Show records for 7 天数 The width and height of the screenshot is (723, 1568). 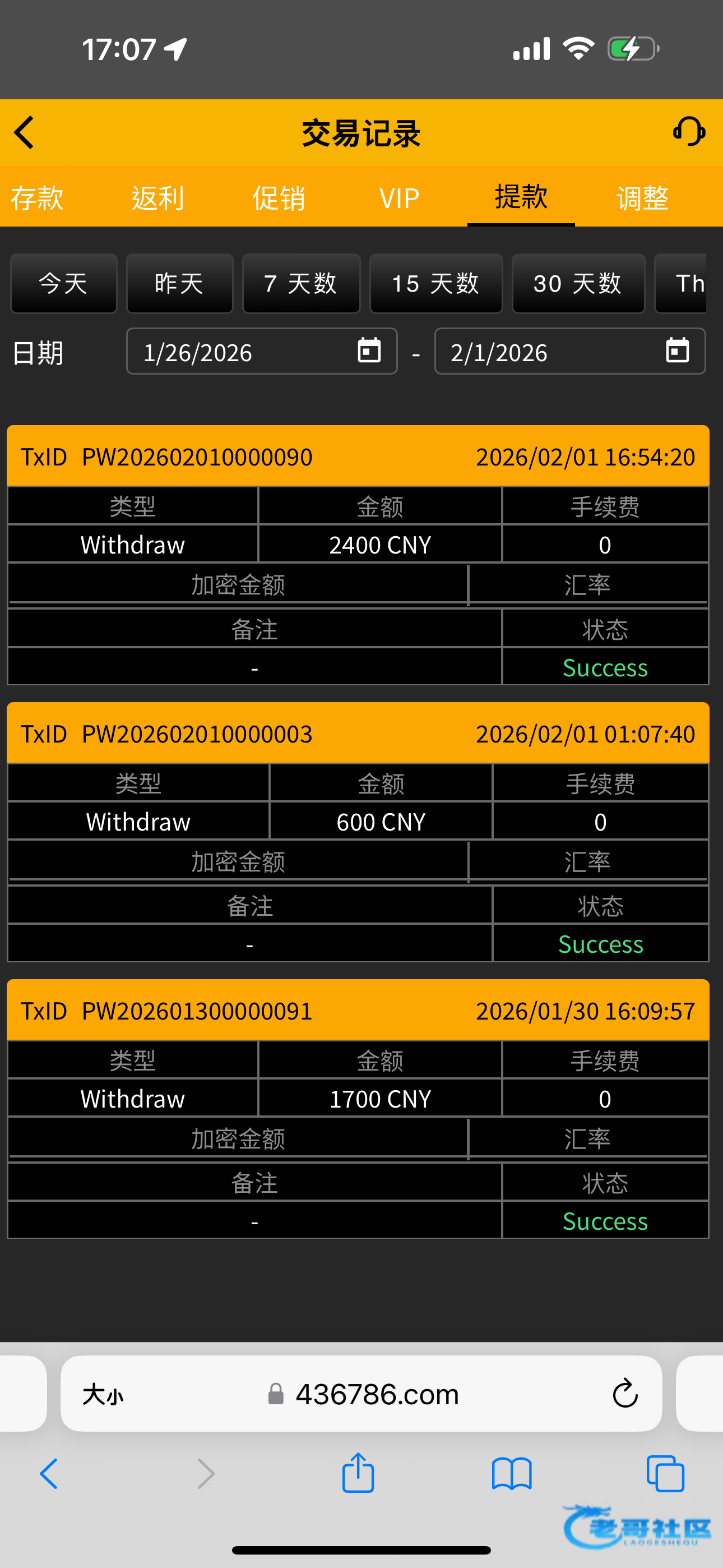[302, 284]
